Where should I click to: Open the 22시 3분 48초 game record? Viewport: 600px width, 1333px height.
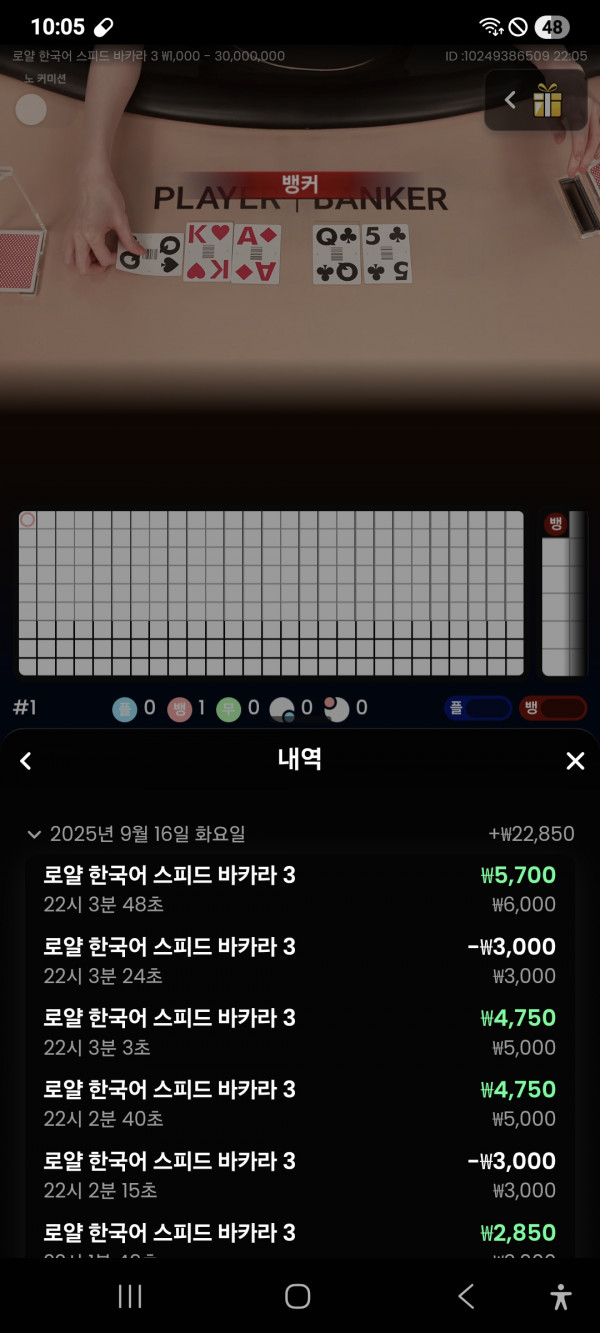(x=299, y=889)
